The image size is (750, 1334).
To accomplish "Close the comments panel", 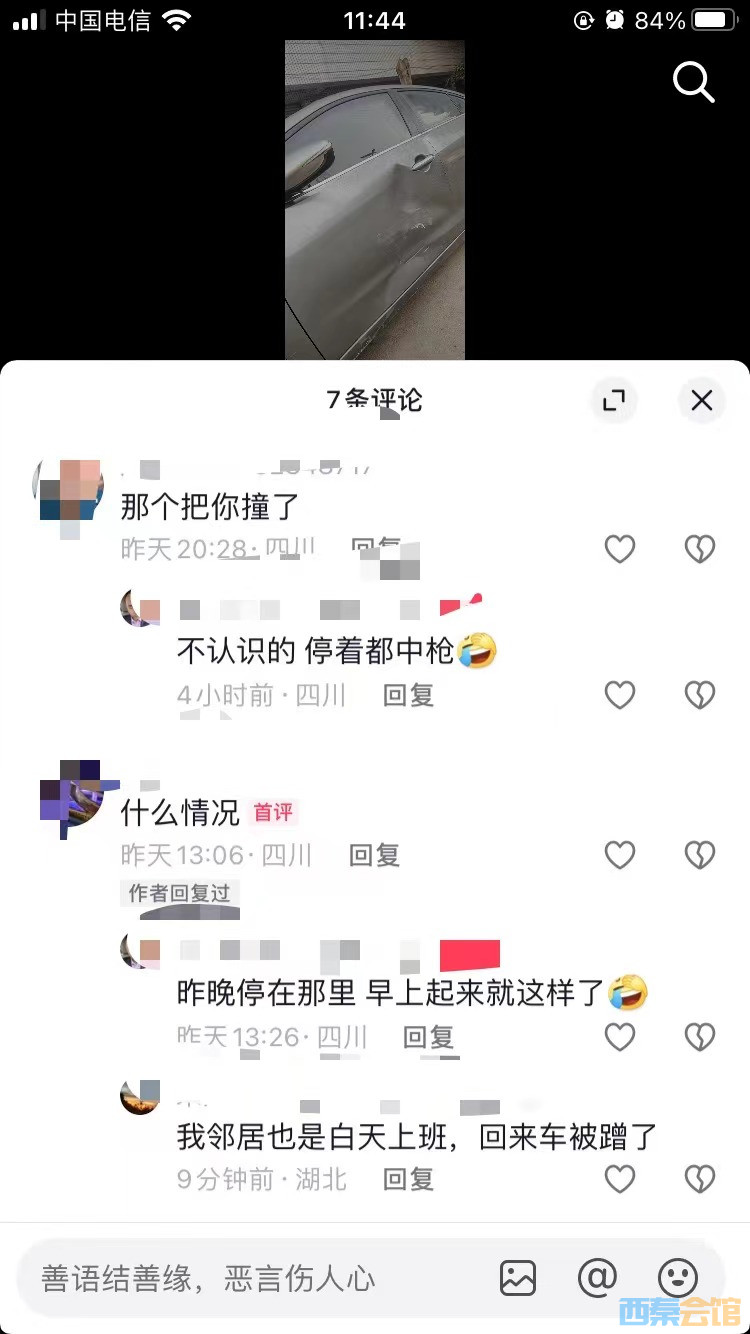I will (702, 401).
